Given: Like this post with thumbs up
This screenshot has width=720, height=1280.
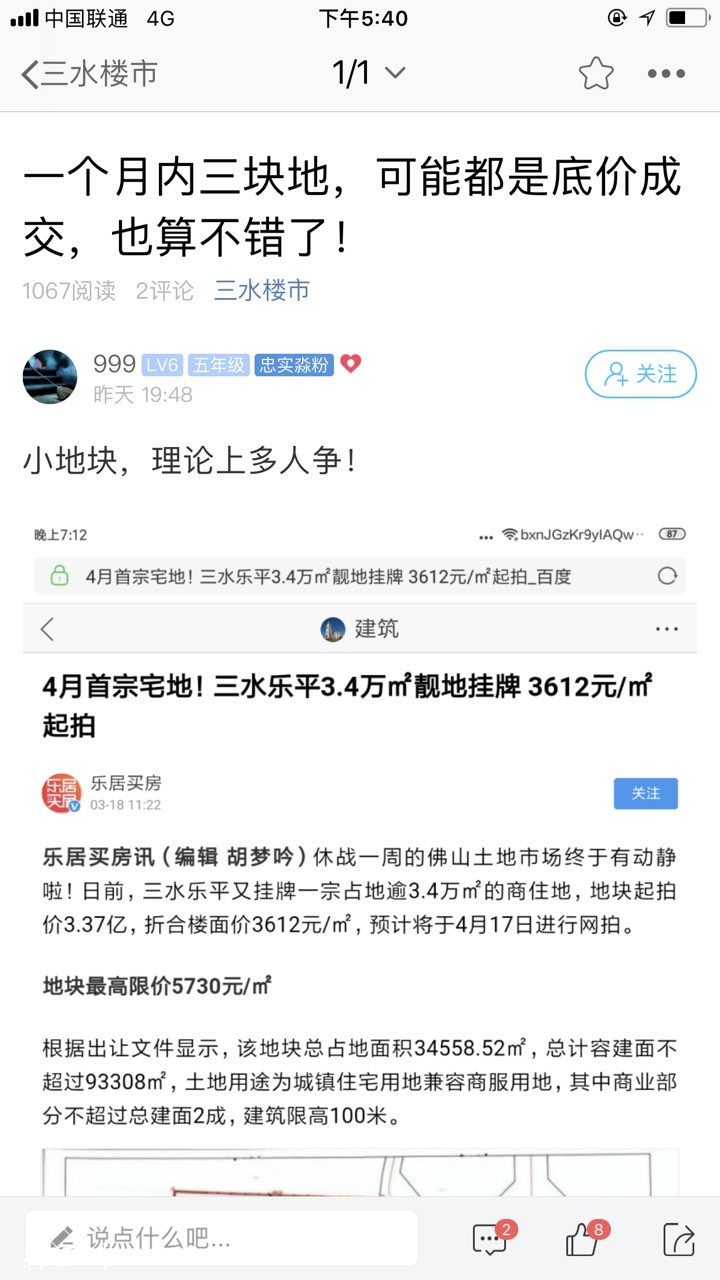Looking at the screenshot, I should click(x=584, y=1239).
